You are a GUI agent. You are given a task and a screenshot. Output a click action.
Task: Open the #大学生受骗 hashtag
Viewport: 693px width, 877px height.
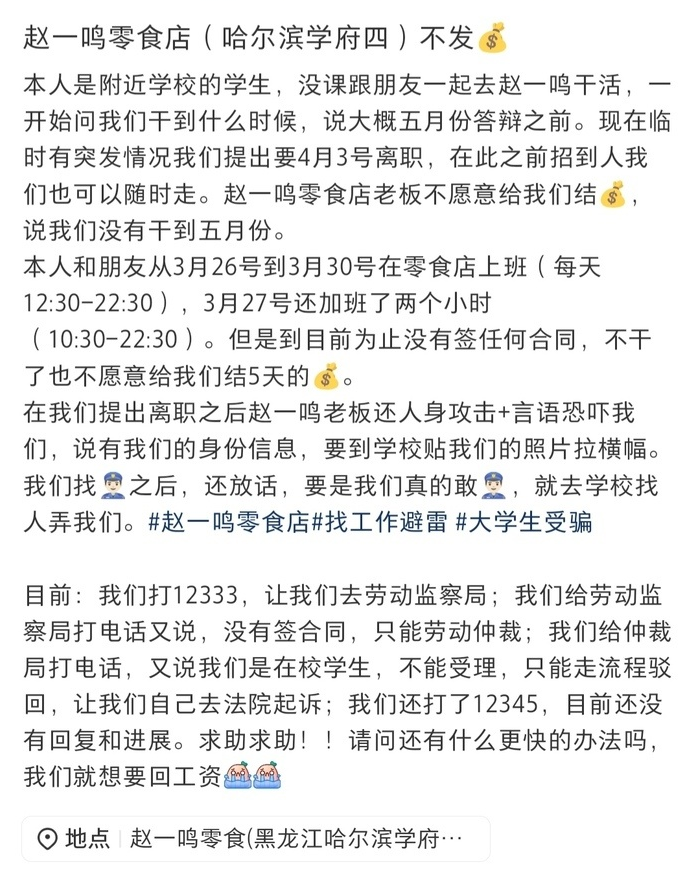(x=524, y=522)
